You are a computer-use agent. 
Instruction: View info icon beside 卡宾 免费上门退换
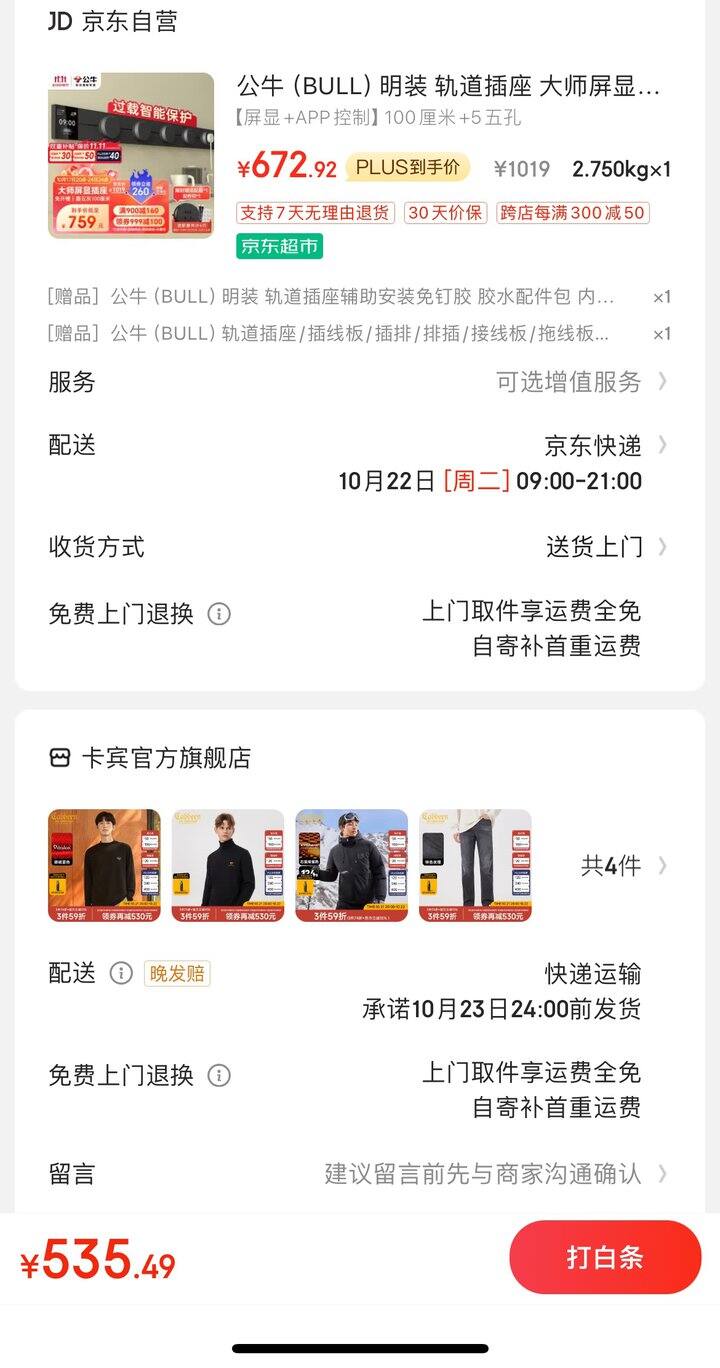[x=219, y=1075]
